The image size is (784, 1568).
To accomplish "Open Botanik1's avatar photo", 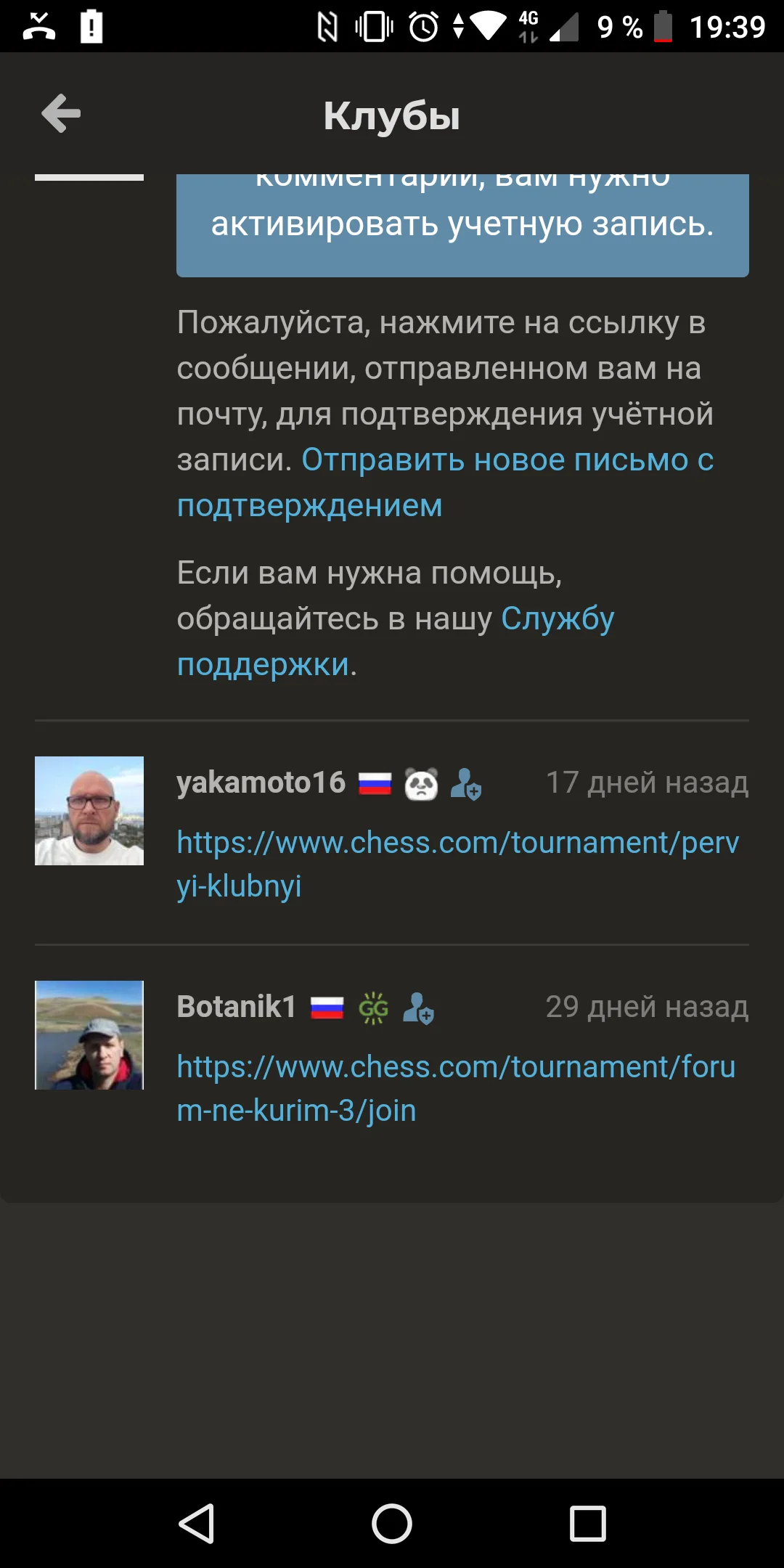I will 89,1034.
